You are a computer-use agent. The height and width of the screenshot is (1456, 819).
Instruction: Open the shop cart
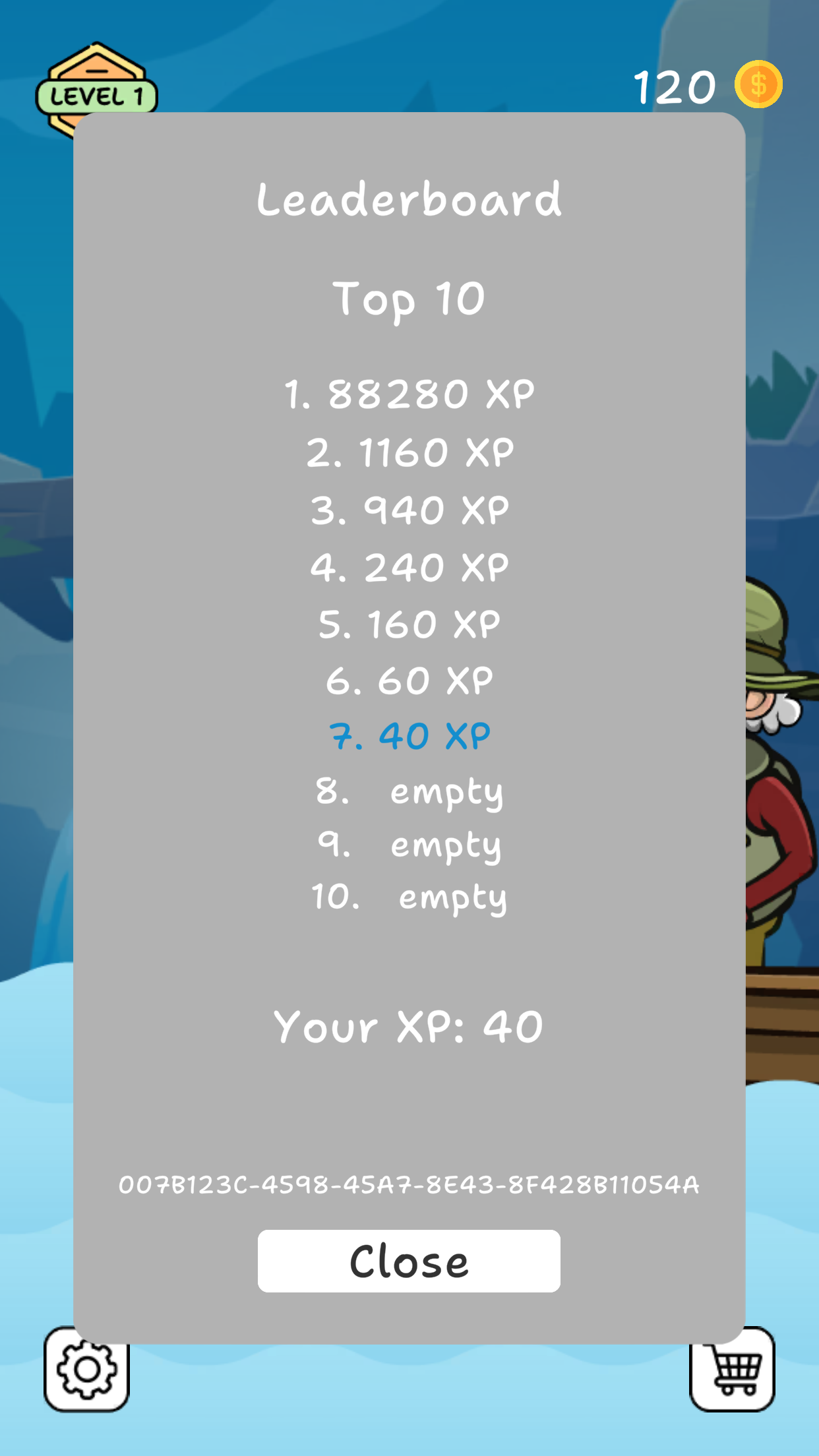click(732, 1369)
